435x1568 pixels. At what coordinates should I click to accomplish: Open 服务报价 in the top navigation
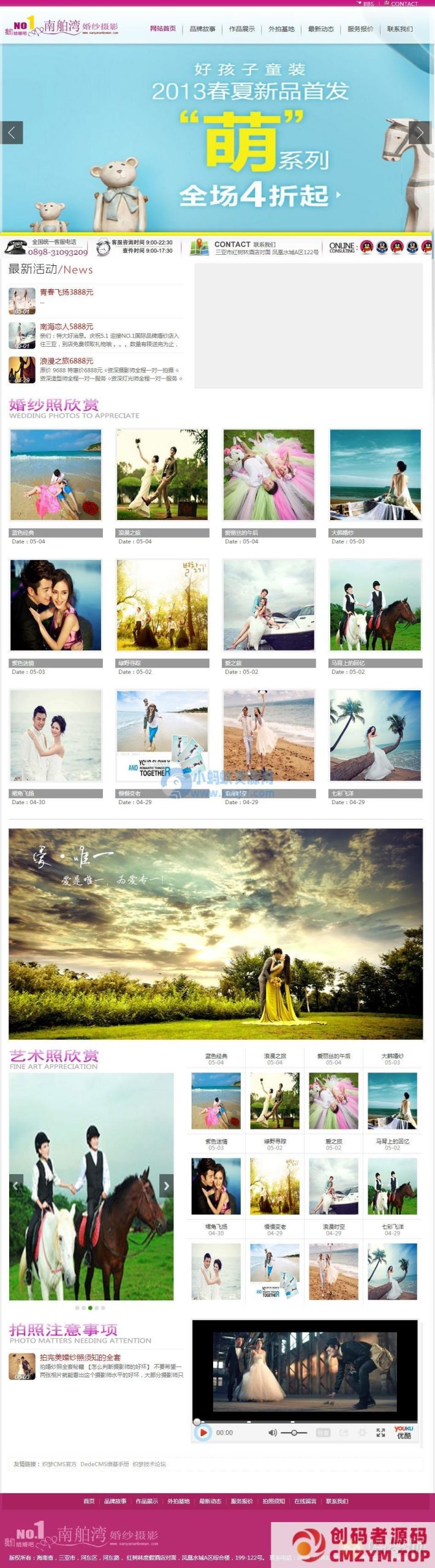click(360, 29)
